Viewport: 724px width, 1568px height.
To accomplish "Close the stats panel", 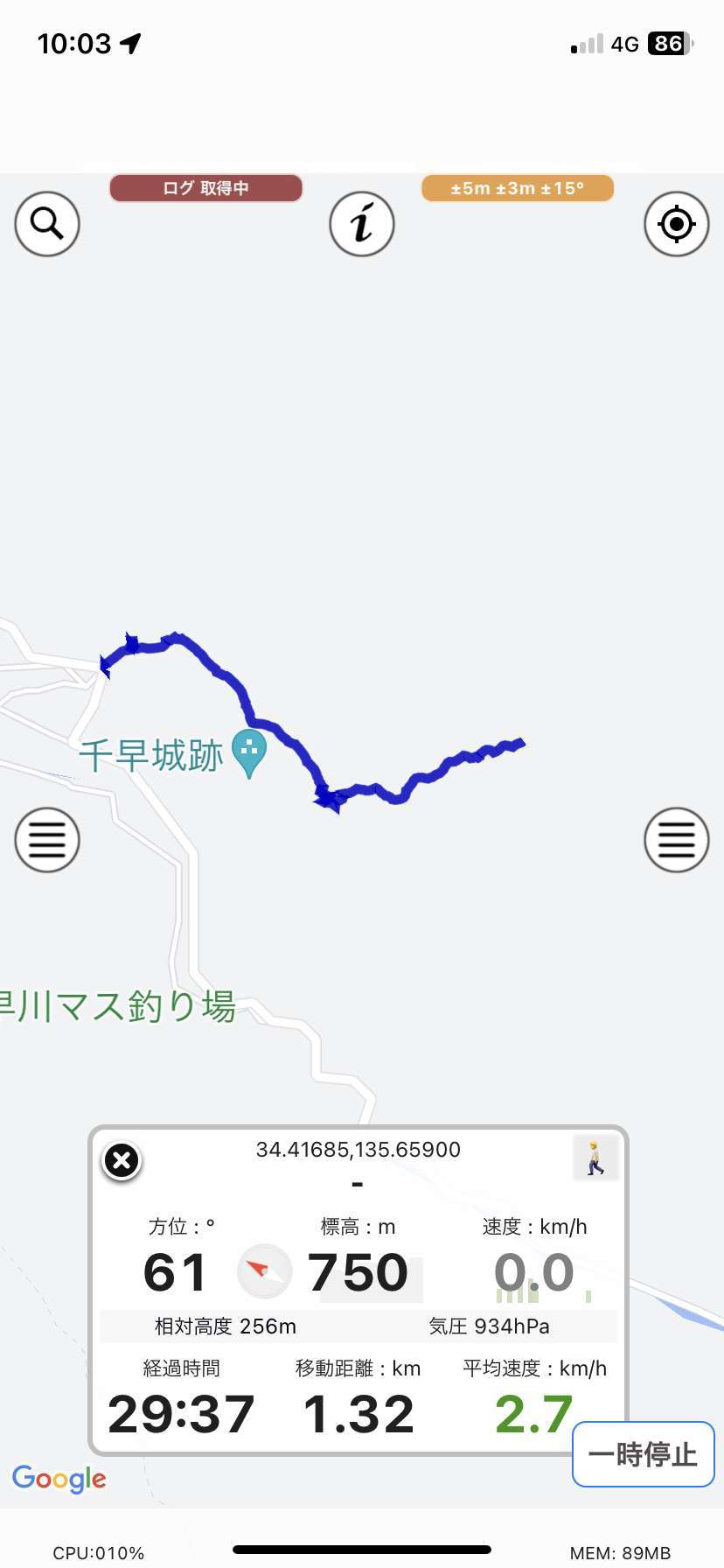I will (x=122, y=1161).
